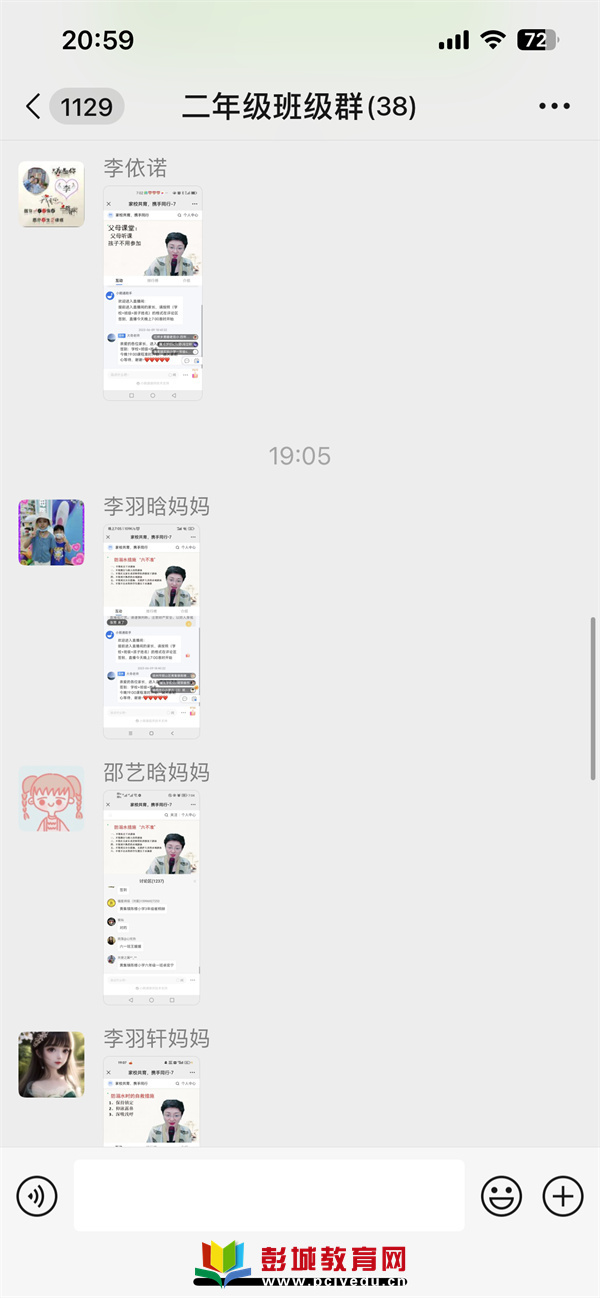Screen dimensions: 600x1298
Task: Open the plus attachments menu
Action: pyautogui.click(x=562, y=1195)
